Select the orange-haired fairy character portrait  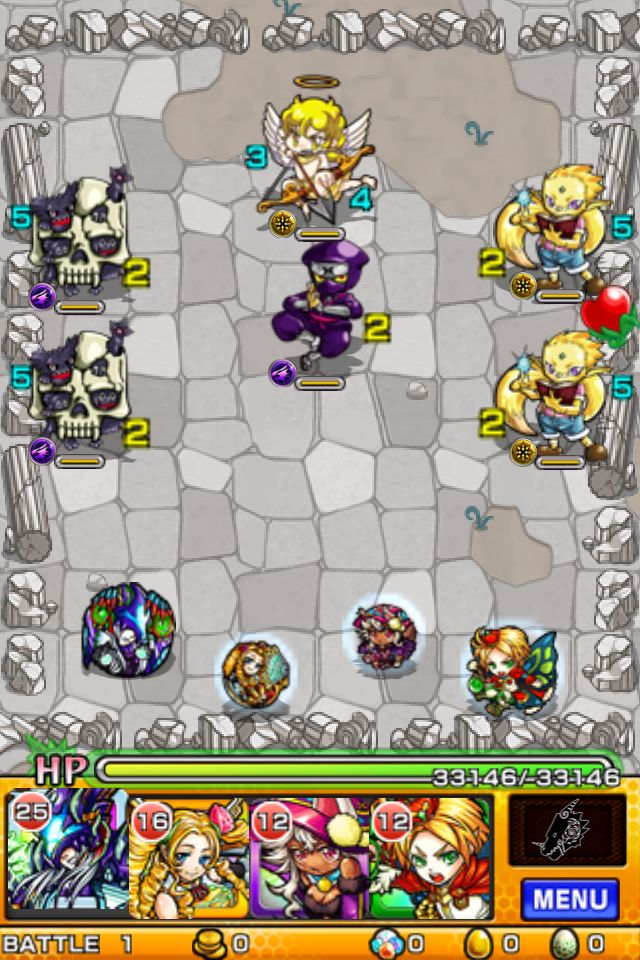pyautogui.click(x=430, y=858)
